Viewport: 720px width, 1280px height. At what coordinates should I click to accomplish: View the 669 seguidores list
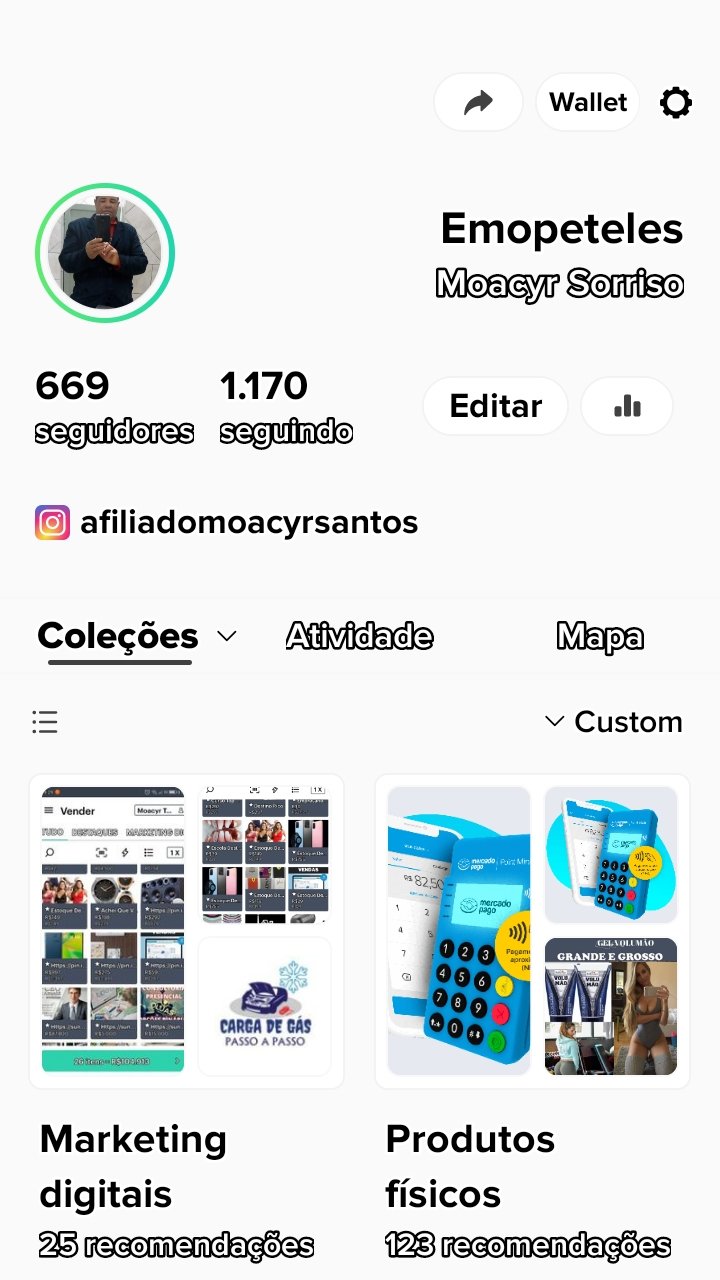click(x=113, y=407)
